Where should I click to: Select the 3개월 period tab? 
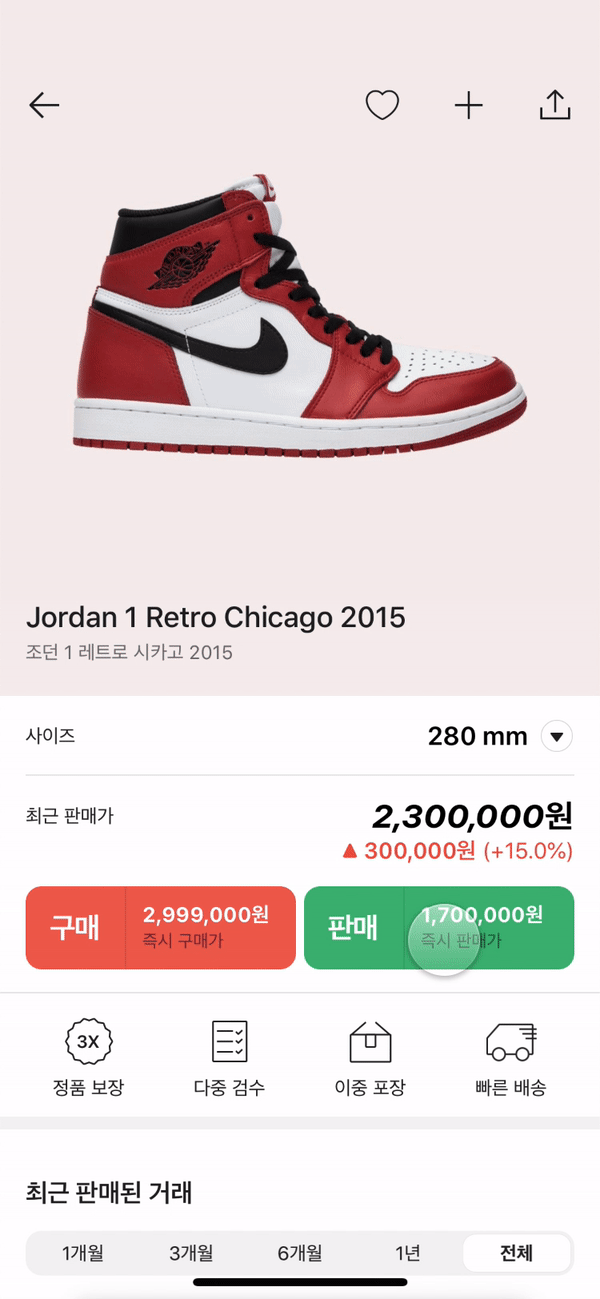(191, 1252)
